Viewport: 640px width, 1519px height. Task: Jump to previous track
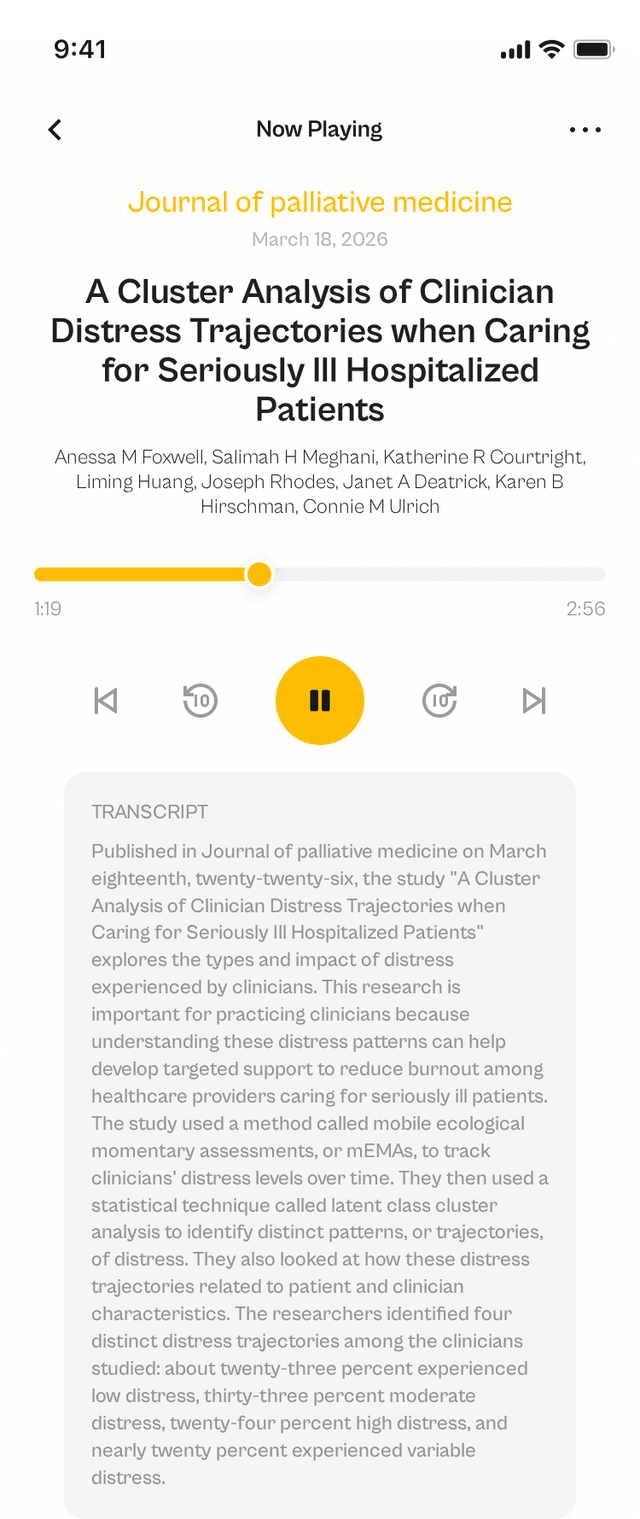point(106,700)
